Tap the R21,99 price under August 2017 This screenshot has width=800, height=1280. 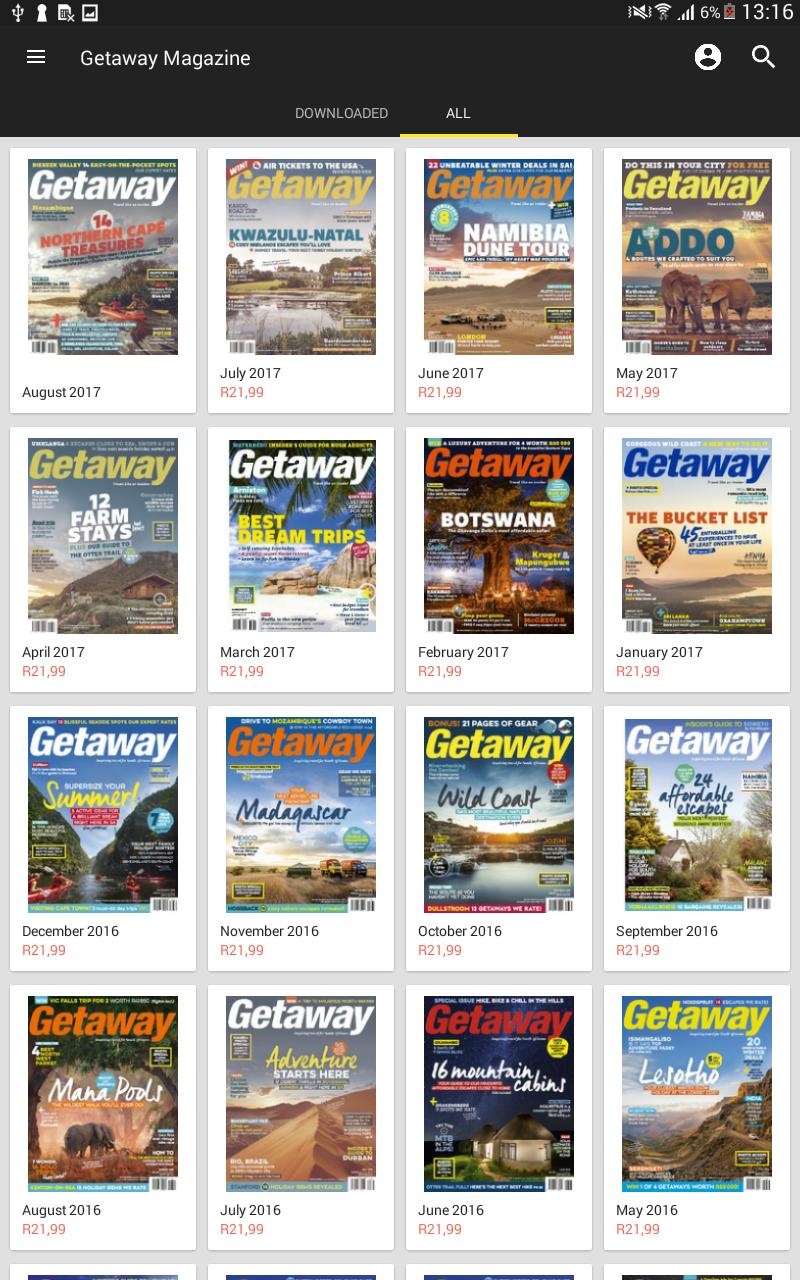point(44,391)
